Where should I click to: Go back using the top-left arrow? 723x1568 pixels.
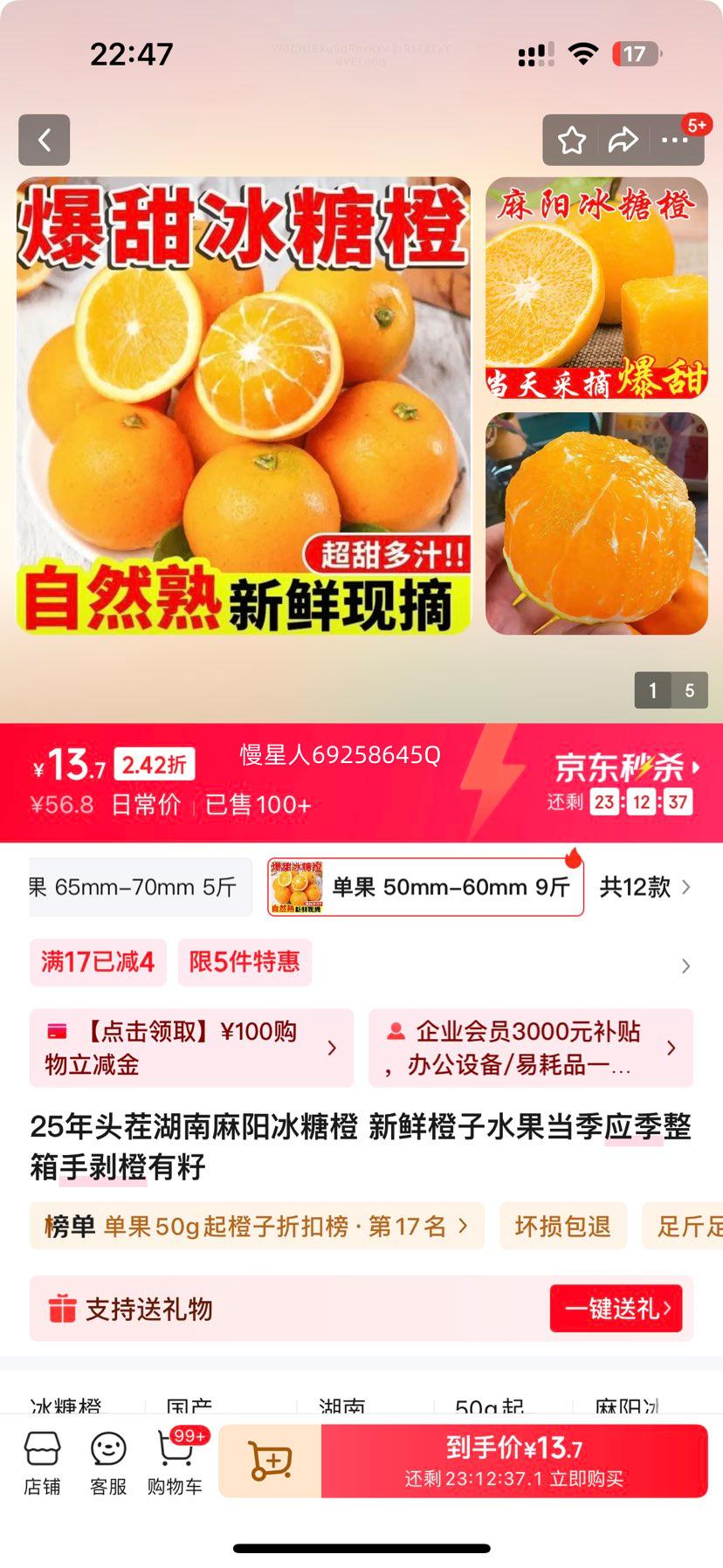[44, 140]
